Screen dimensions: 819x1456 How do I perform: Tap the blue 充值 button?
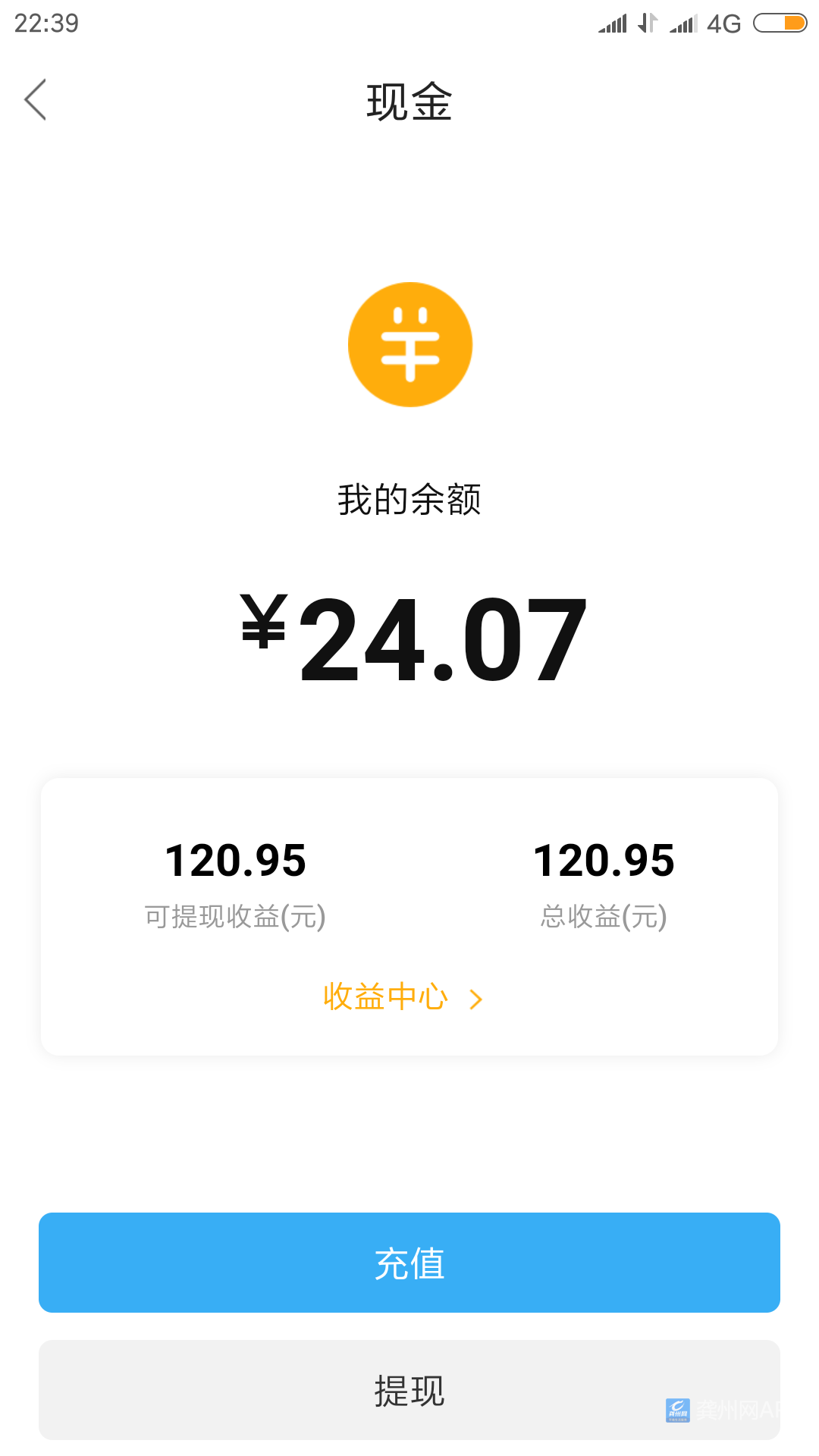[409, 1263]
